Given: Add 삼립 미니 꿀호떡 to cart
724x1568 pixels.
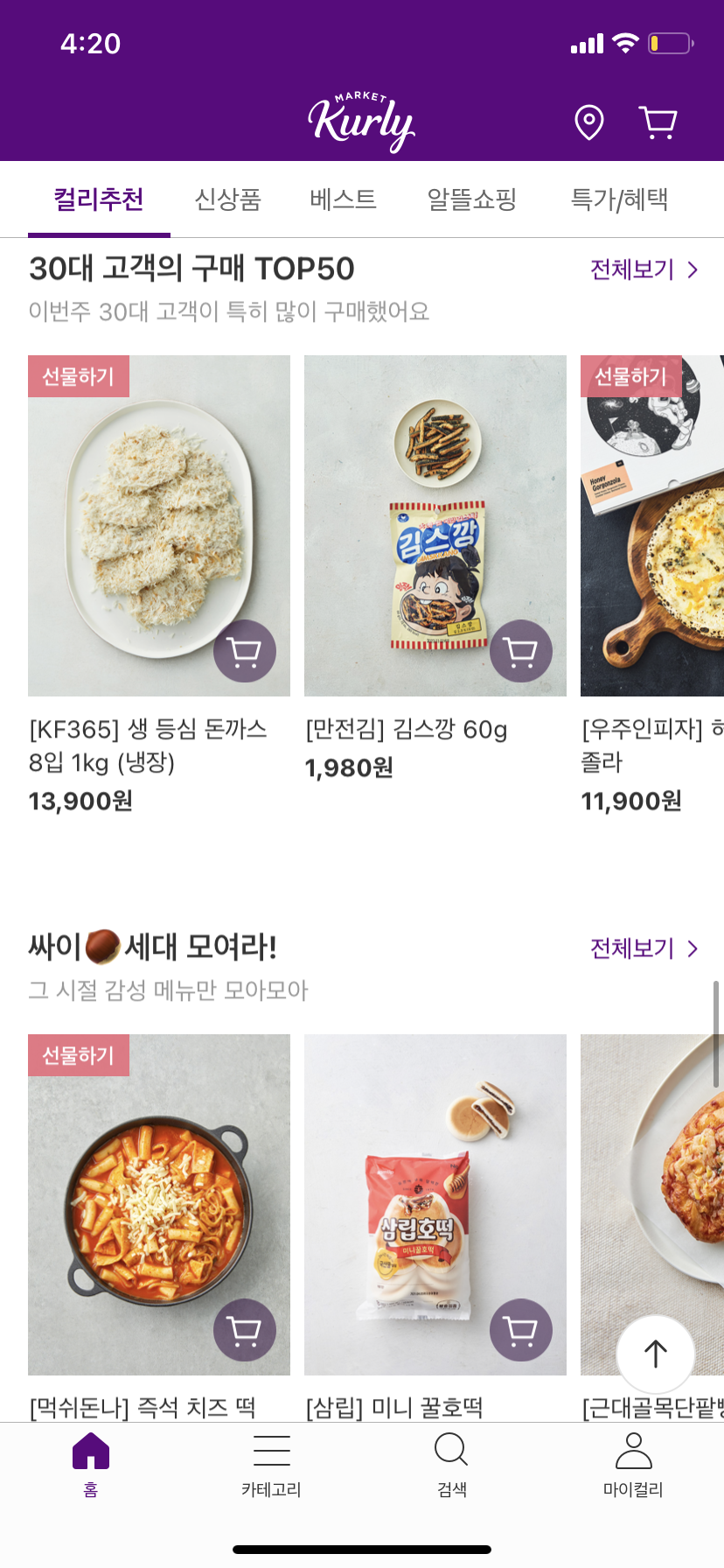Looking at the screenshot, I should [521, 1330].
